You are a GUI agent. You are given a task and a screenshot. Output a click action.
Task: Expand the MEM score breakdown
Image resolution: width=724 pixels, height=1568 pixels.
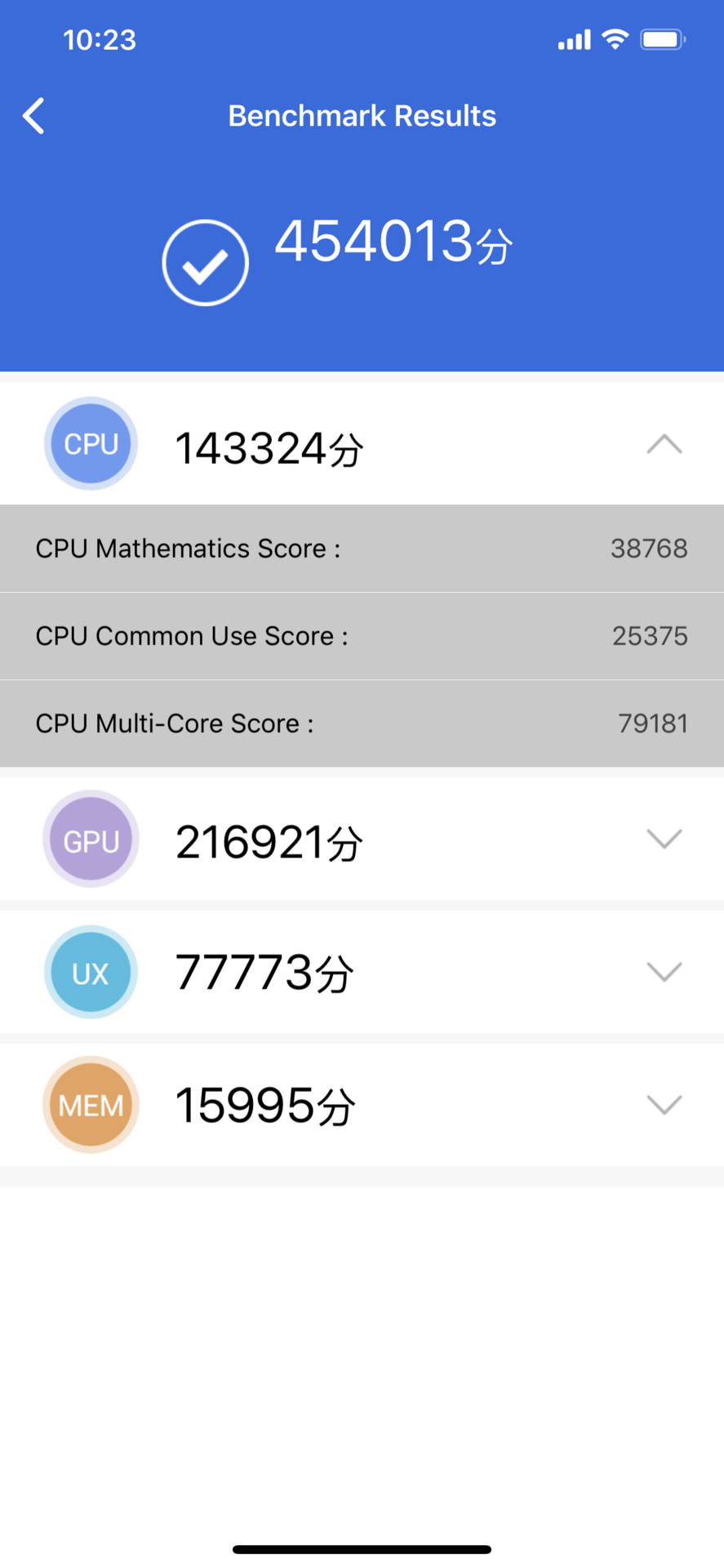pos(664,1105)
